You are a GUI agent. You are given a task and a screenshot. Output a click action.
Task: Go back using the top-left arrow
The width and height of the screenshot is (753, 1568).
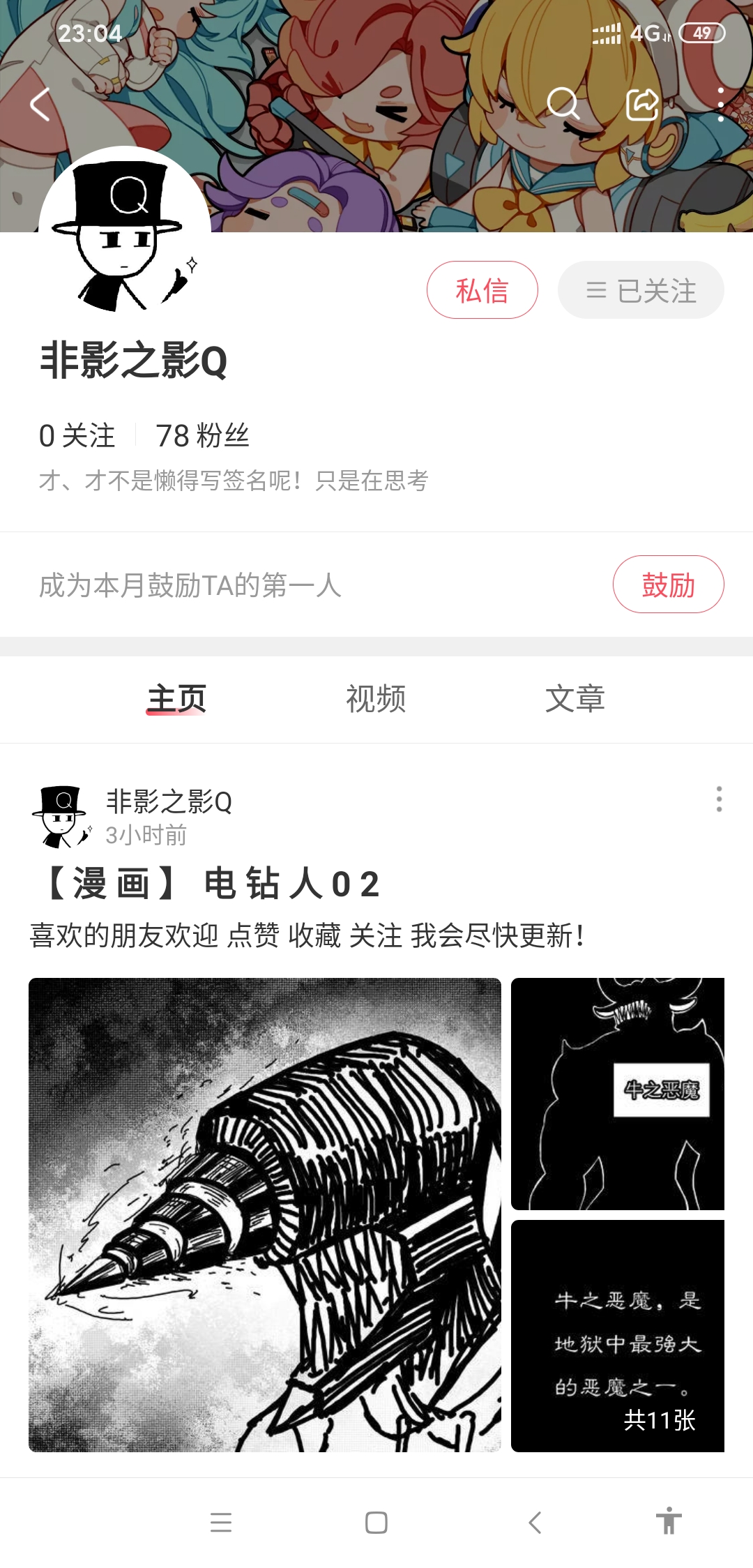point(40,105)
